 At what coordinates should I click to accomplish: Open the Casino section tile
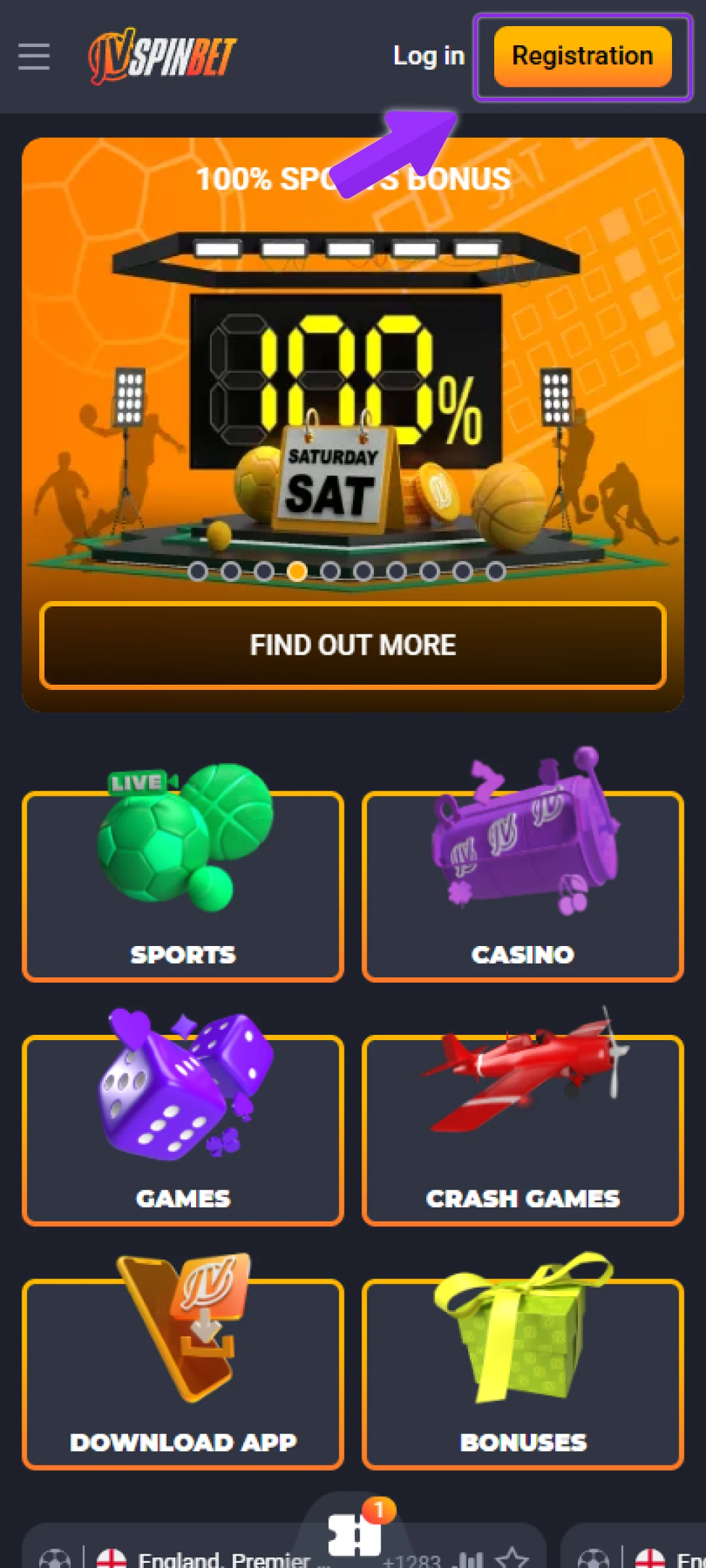coord(523,886)
